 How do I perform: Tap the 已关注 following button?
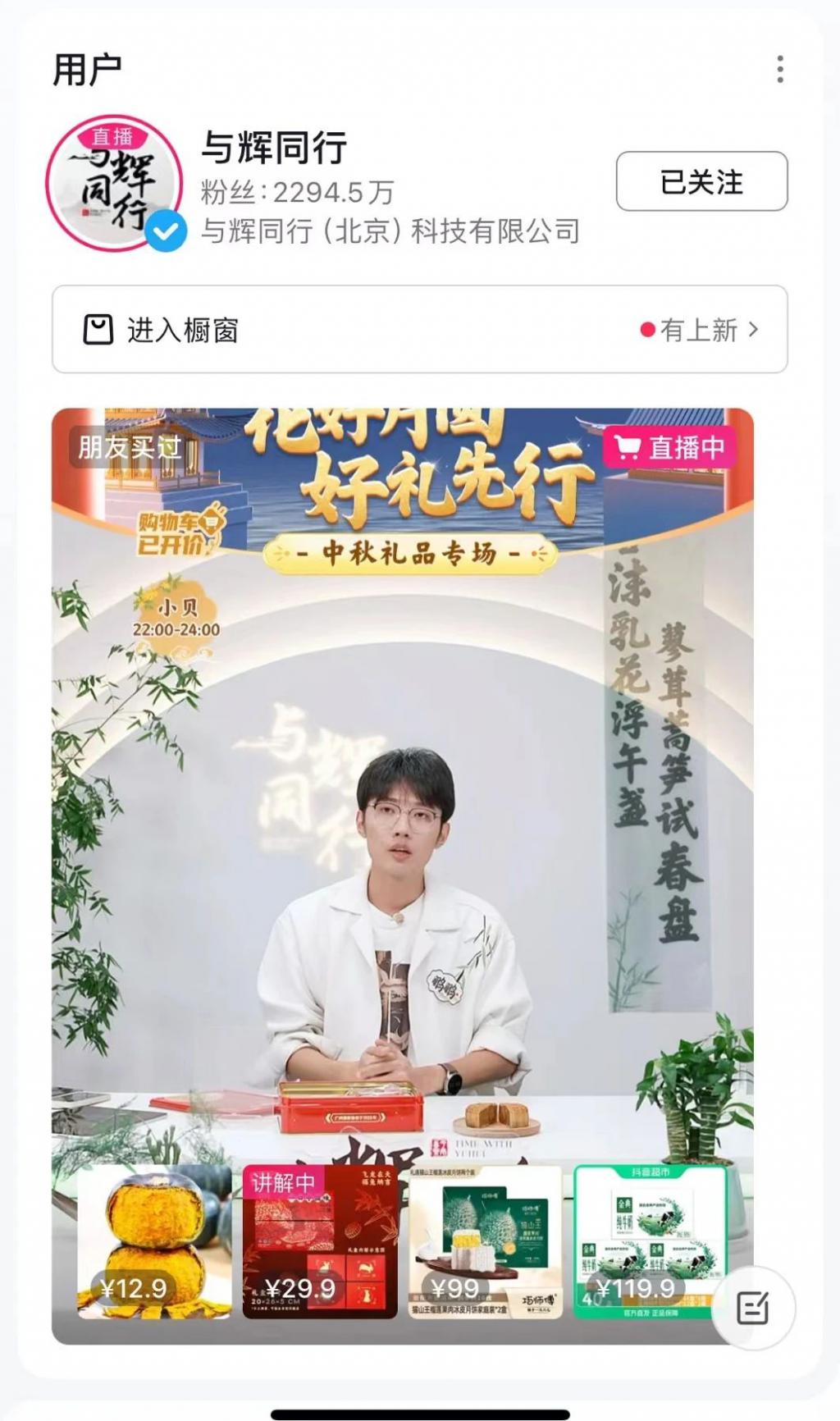pyautogui.click(x=701, y=181)
